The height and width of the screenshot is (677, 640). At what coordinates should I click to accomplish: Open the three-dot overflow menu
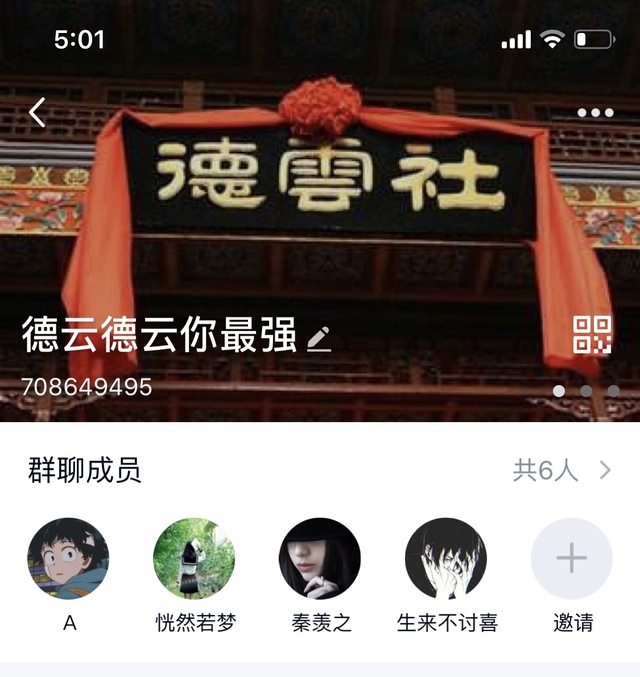[595, 113]
